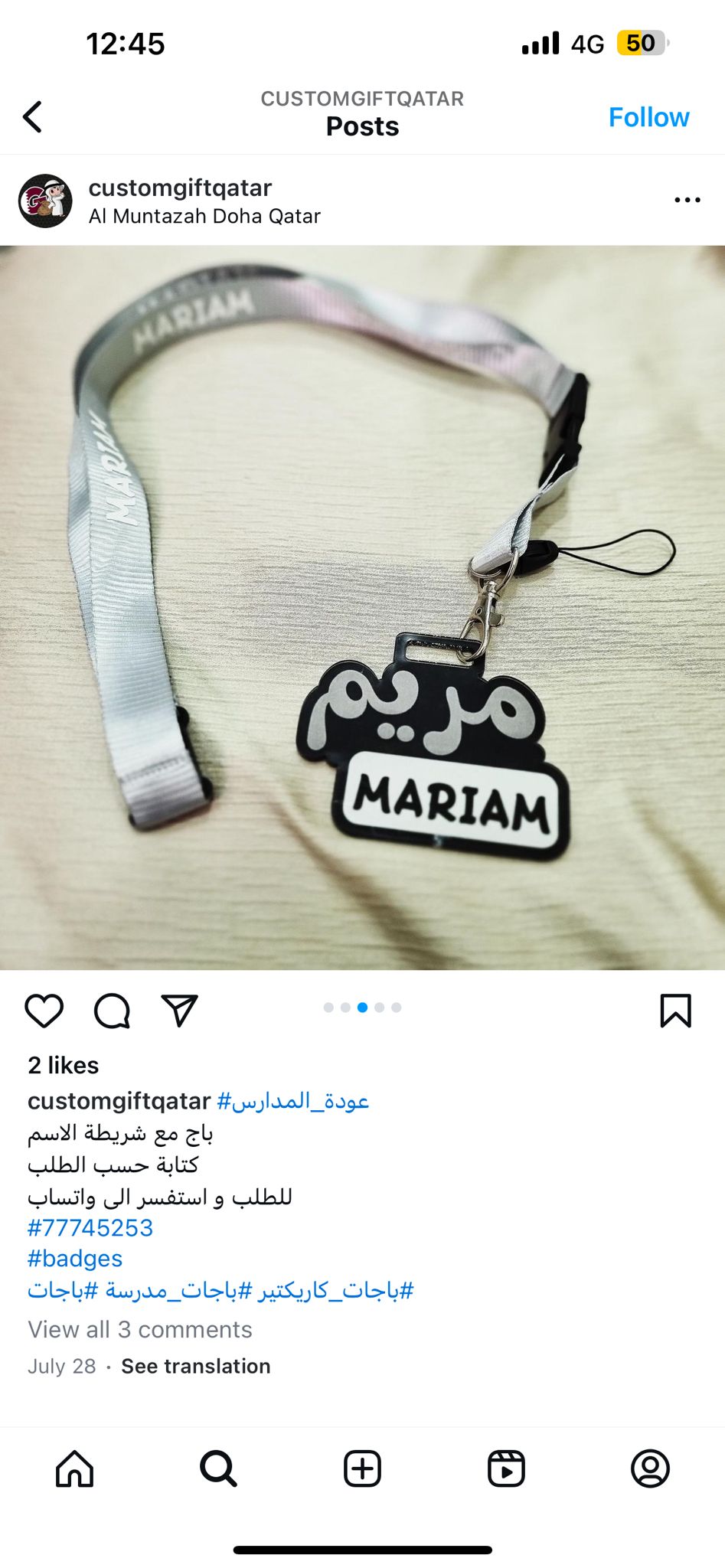Open the Mariam lanyard photo
The width and height of the screenshot is (725, 1568).
tap(362, 608)
